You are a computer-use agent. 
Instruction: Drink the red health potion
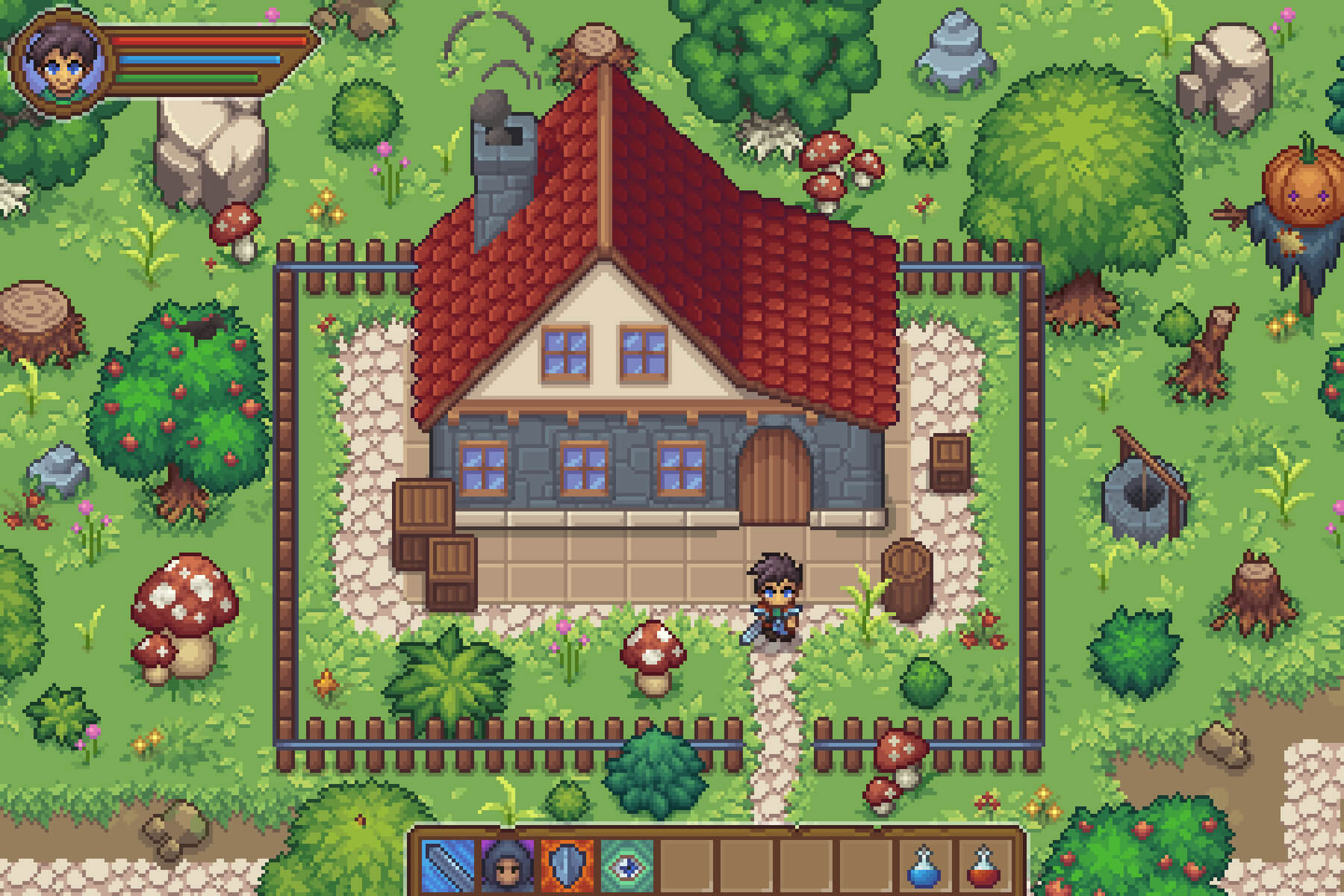[984, 867]
